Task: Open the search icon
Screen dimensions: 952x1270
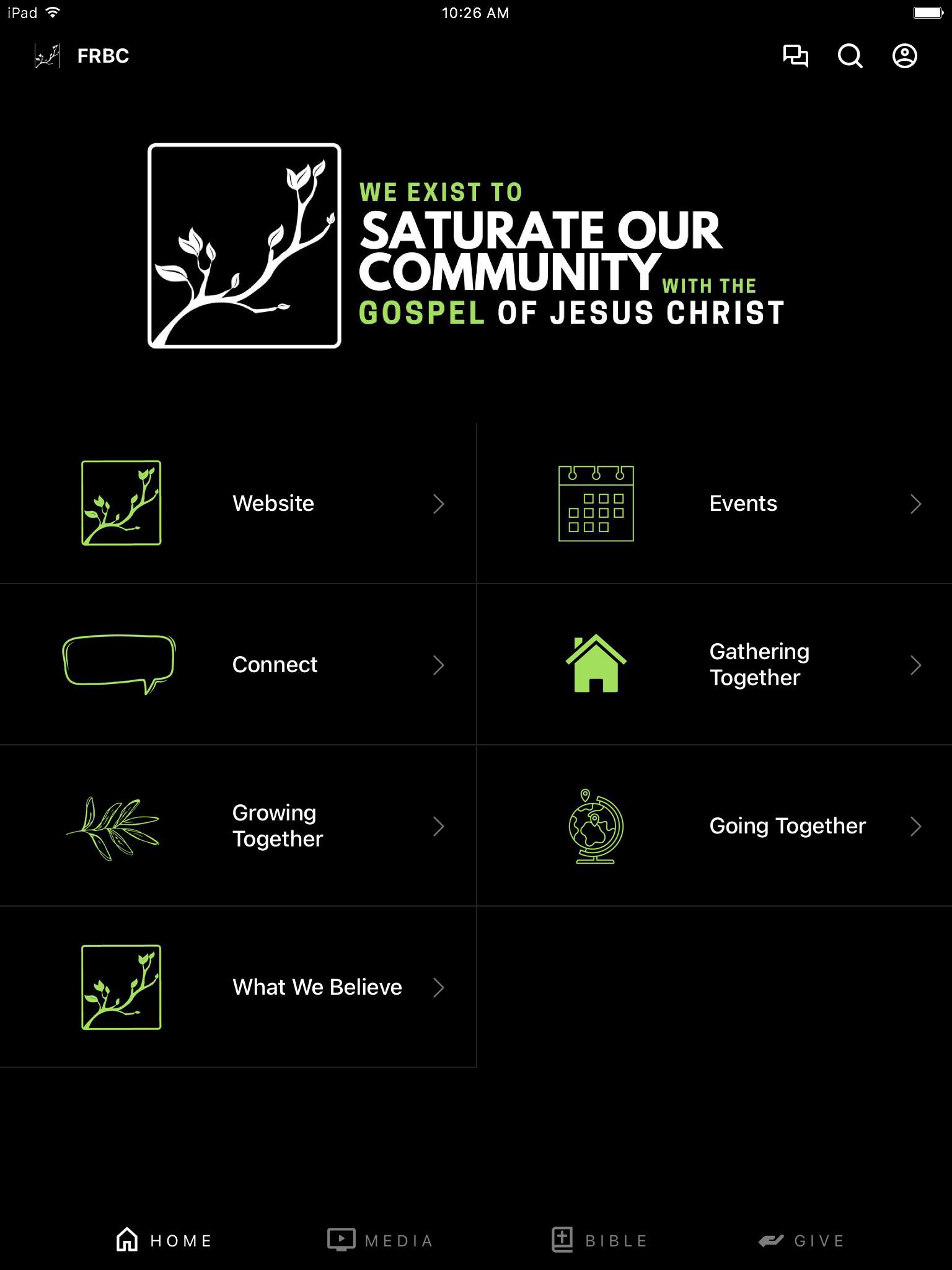Action: (850, 56)
